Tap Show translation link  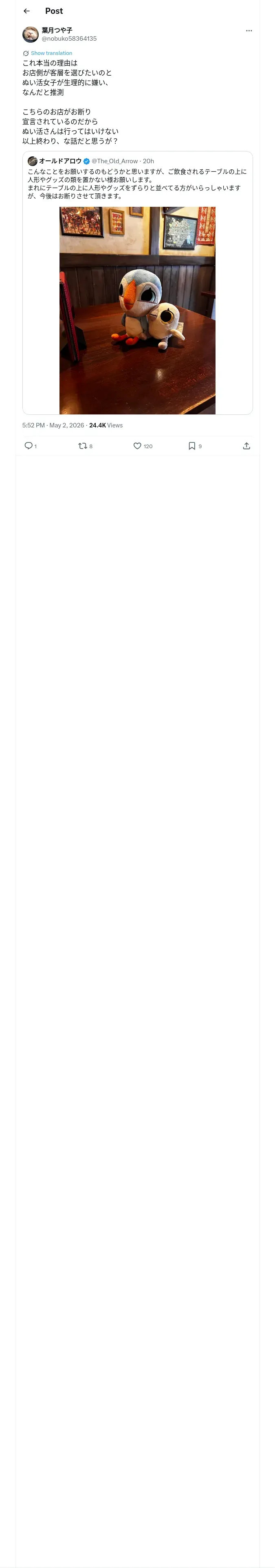(x=51, y=53)
